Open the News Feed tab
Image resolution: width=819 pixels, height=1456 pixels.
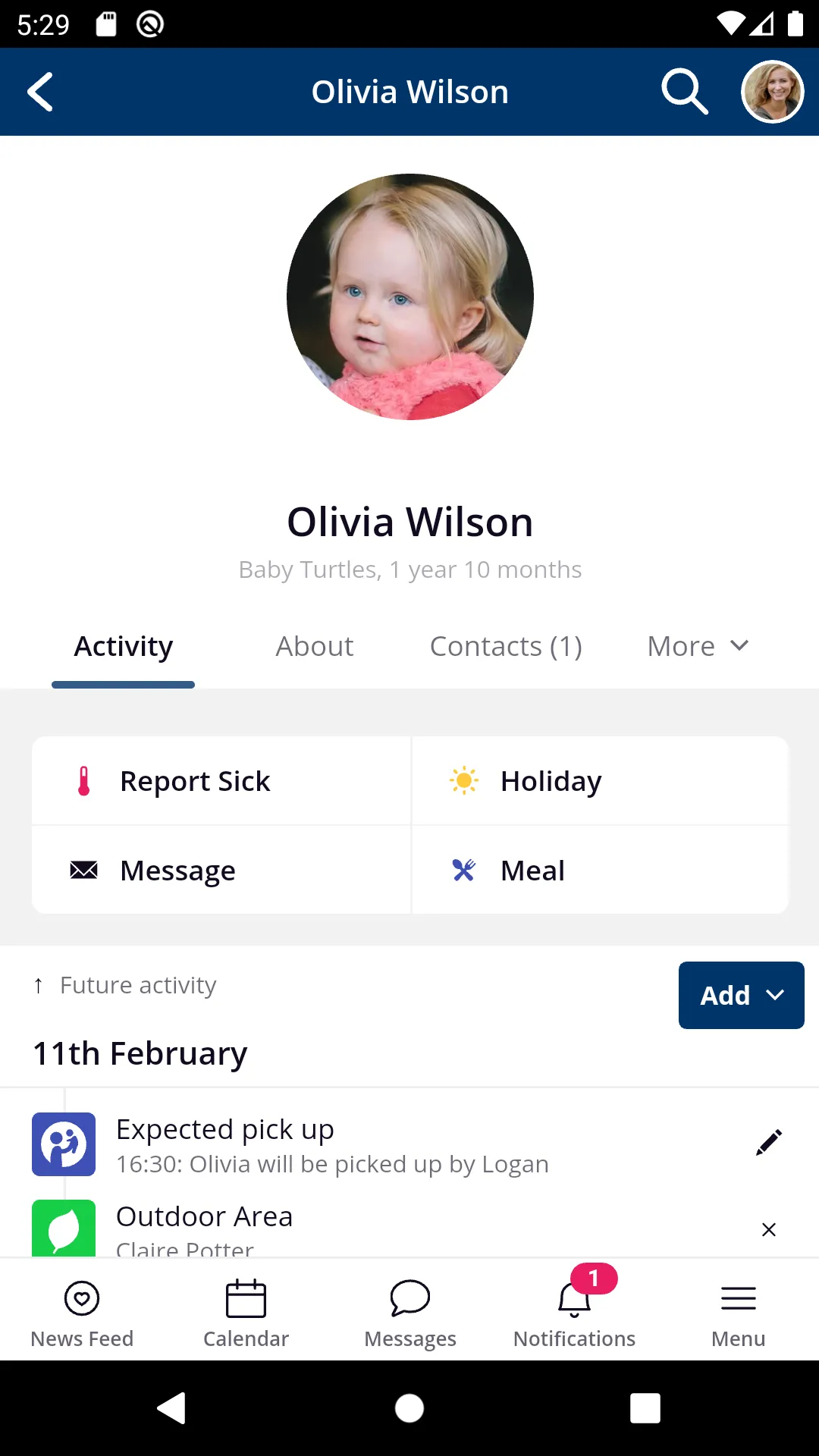(x=82, y=1312)
